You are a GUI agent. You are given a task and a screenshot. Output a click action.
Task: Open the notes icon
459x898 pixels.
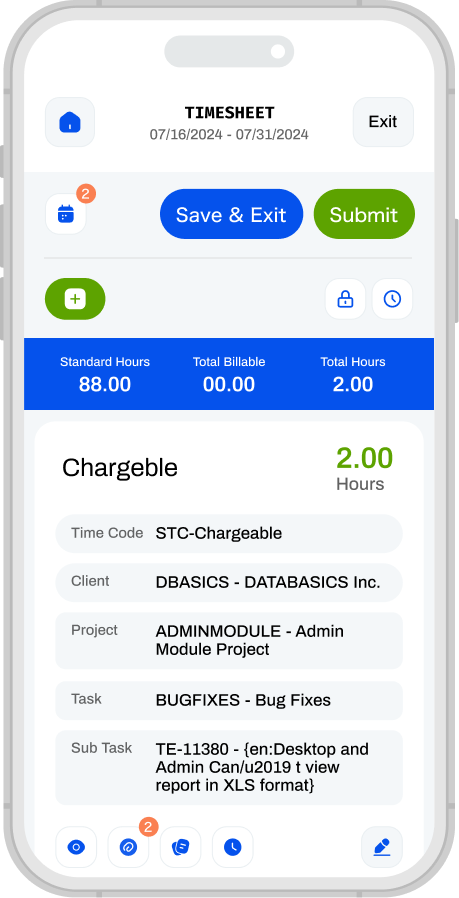click(x=181, y=847)
